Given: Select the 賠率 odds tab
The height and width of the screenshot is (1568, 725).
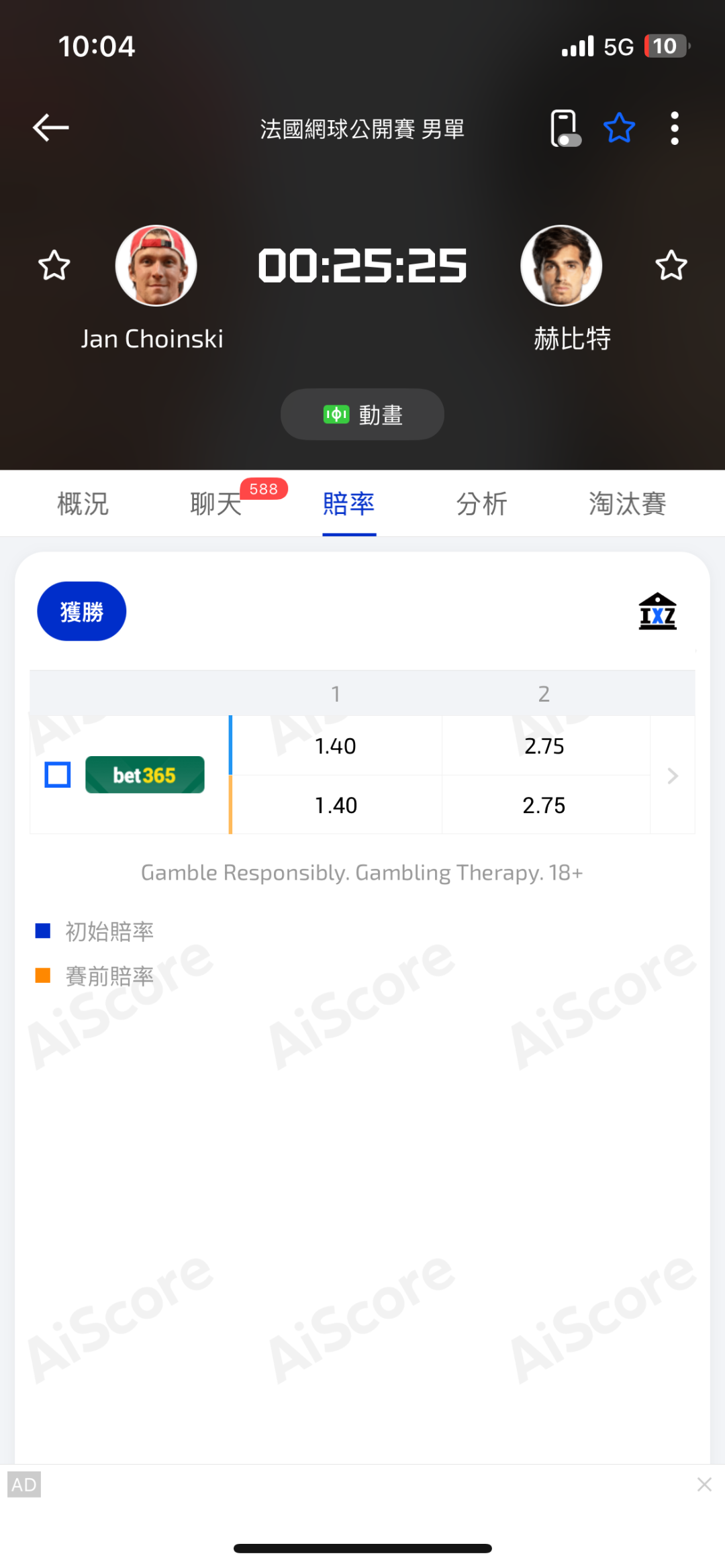Looking at the screenshot, I should (x=349, y=504).
